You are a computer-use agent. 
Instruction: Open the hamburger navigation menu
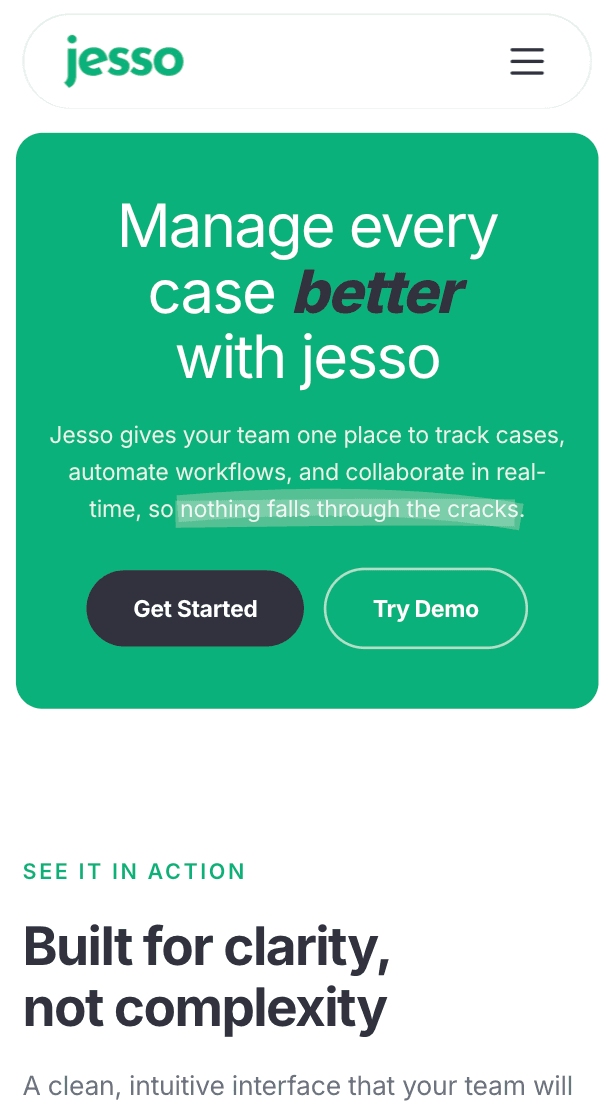point(527,62)
